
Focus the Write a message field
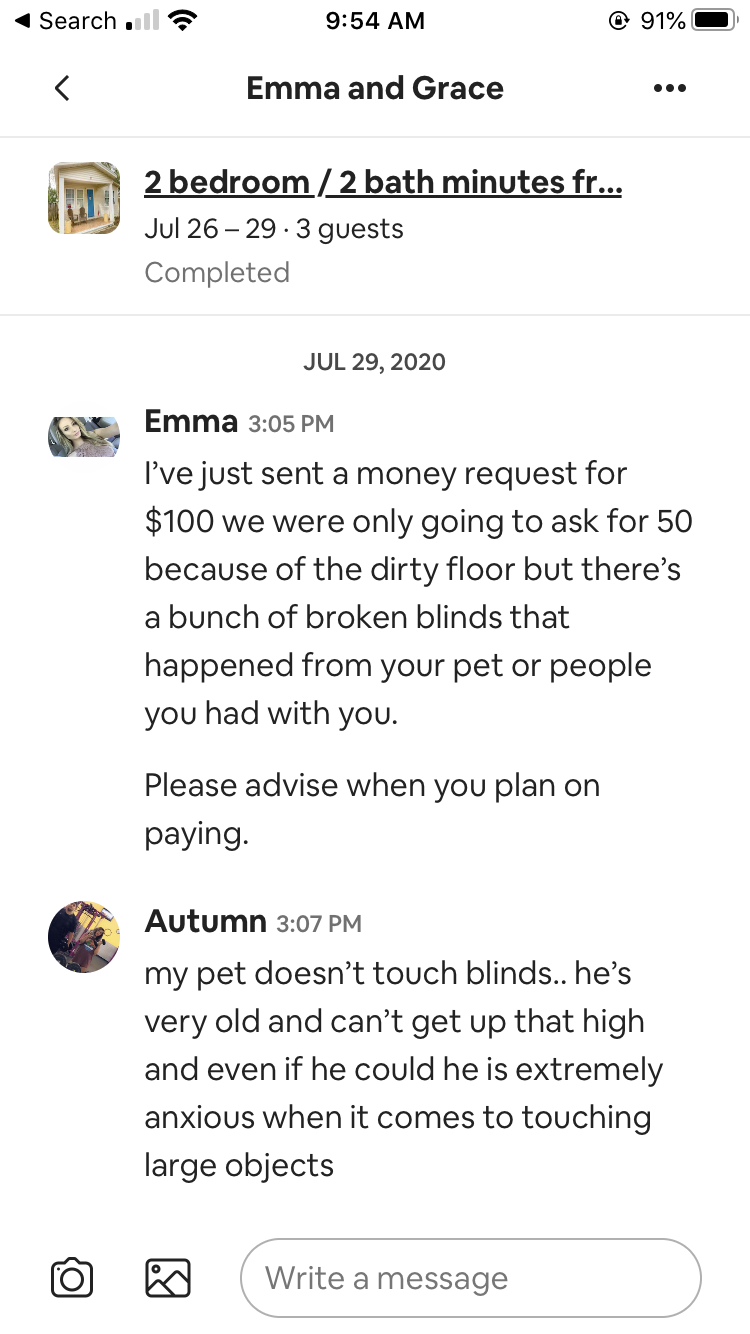pos(471,1278)
